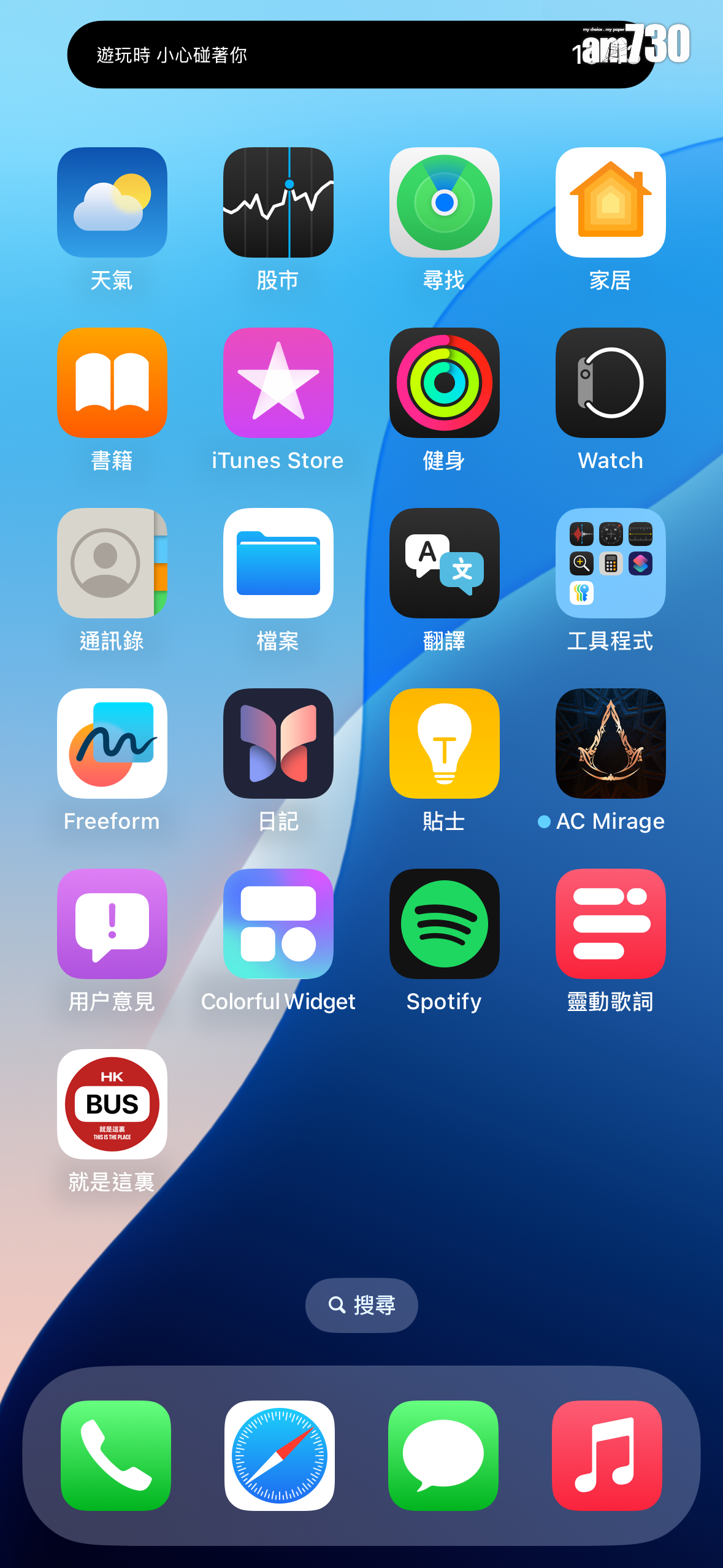This screenshot has height=1568, width=723.
Task: Open the 檔案 Files app
Action: click(278, 563)
